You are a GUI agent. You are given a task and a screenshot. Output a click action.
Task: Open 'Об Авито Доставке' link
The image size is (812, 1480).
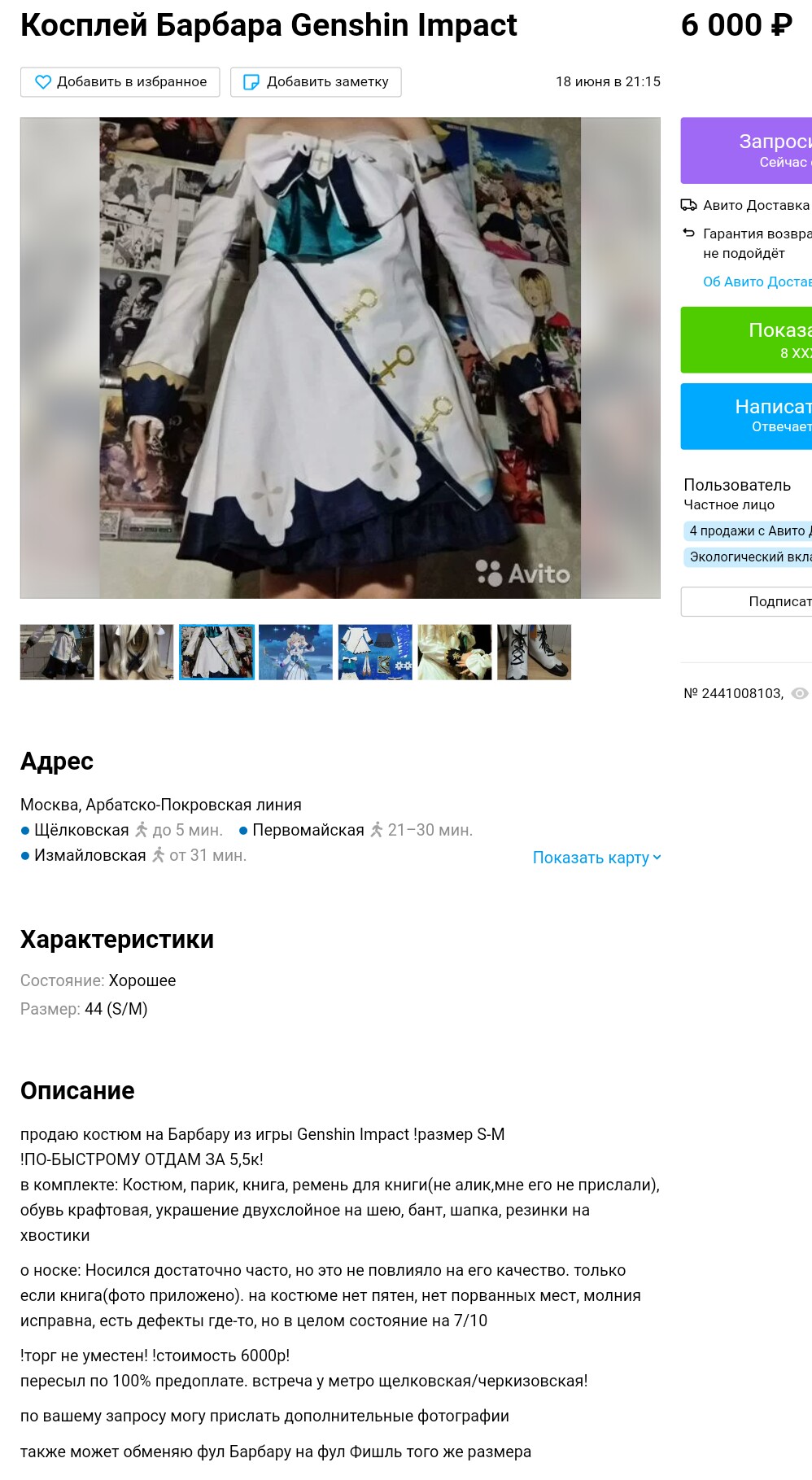[x=757, y=282]
